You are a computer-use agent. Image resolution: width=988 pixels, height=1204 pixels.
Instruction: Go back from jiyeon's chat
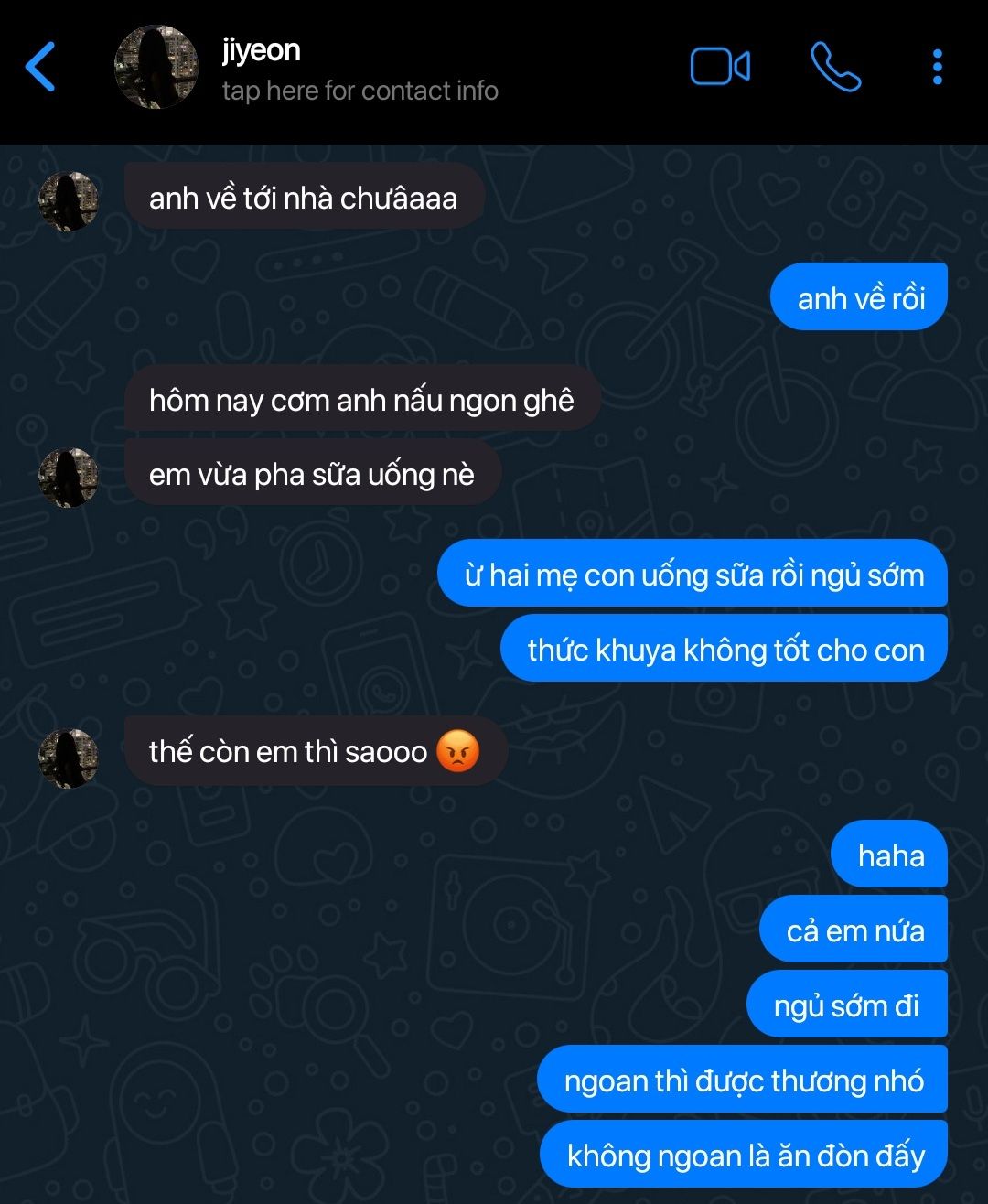pos(40,68)
